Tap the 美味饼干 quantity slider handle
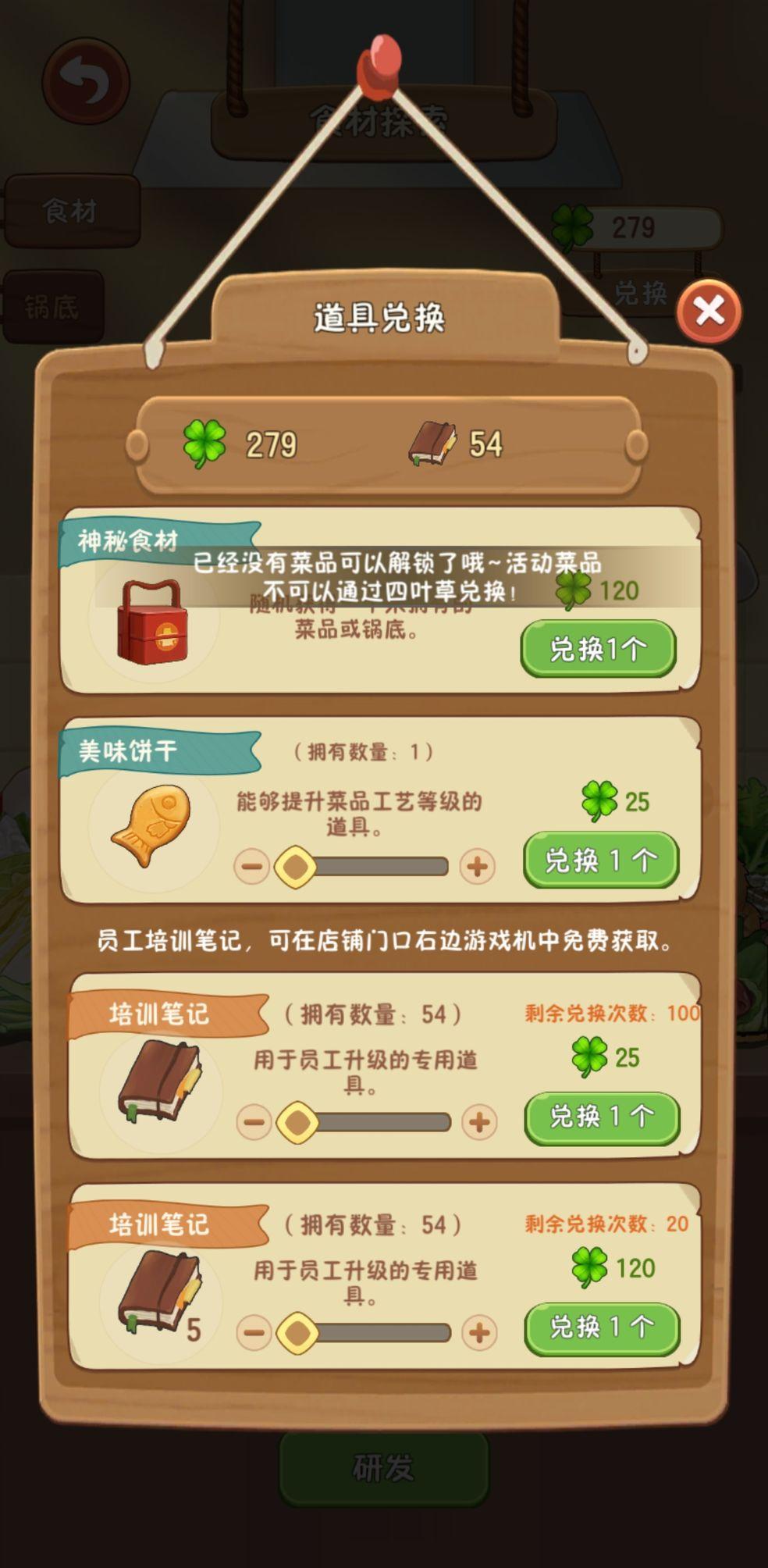 295,866
